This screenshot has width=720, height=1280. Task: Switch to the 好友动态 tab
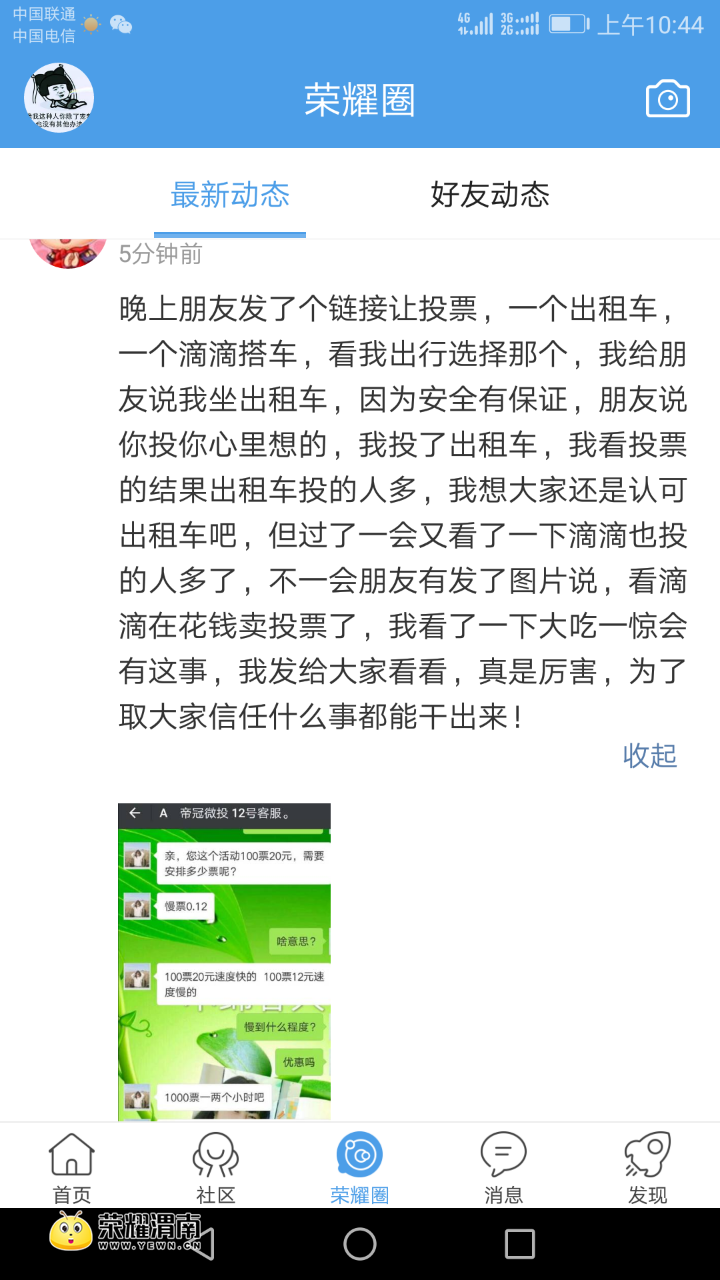(490, 195)
